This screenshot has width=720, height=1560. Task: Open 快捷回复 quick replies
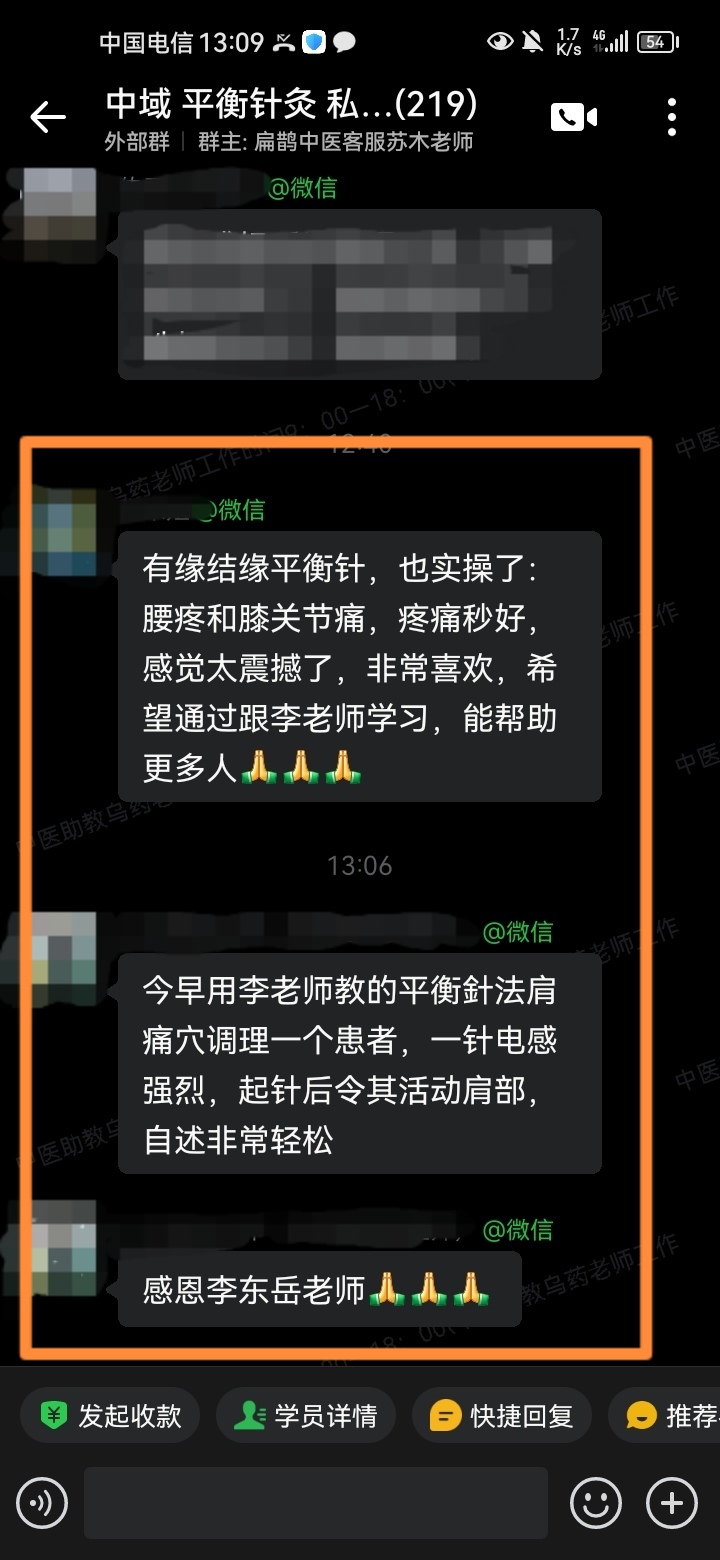pyautogui.click(x=501, y=1415)
